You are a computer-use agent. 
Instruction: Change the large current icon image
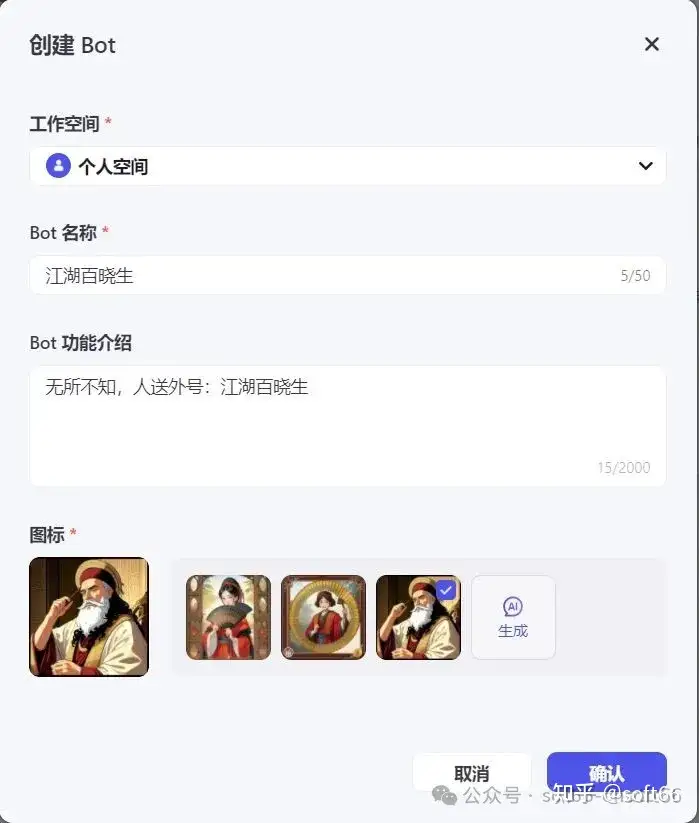click(89, 616)
